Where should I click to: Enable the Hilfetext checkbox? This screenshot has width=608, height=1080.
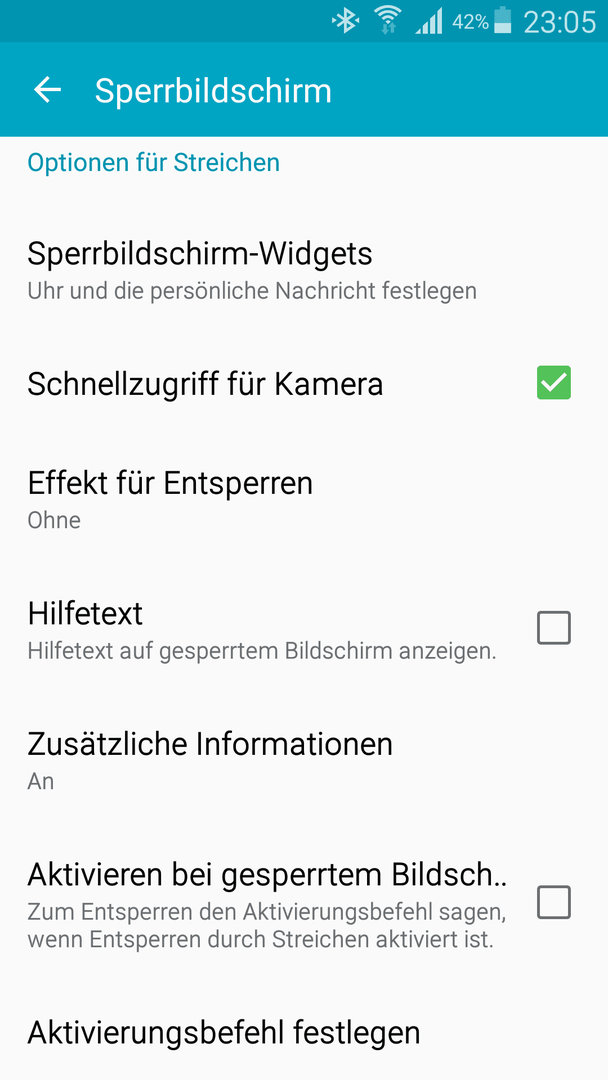click(x=554, y=627)
